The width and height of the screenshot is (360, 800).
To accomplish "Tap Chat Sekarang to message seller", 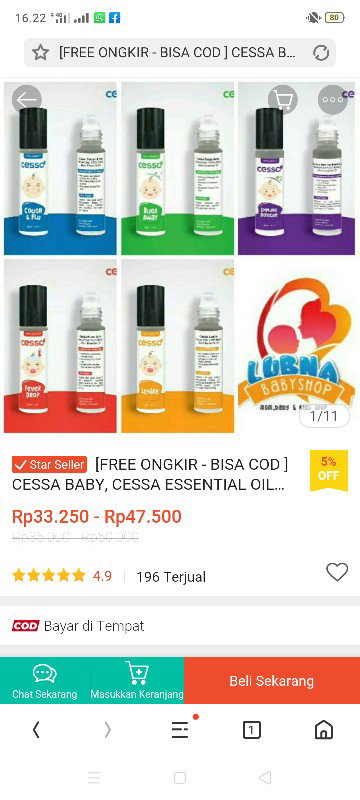I will pyautogui.click(x=45, y=681).
